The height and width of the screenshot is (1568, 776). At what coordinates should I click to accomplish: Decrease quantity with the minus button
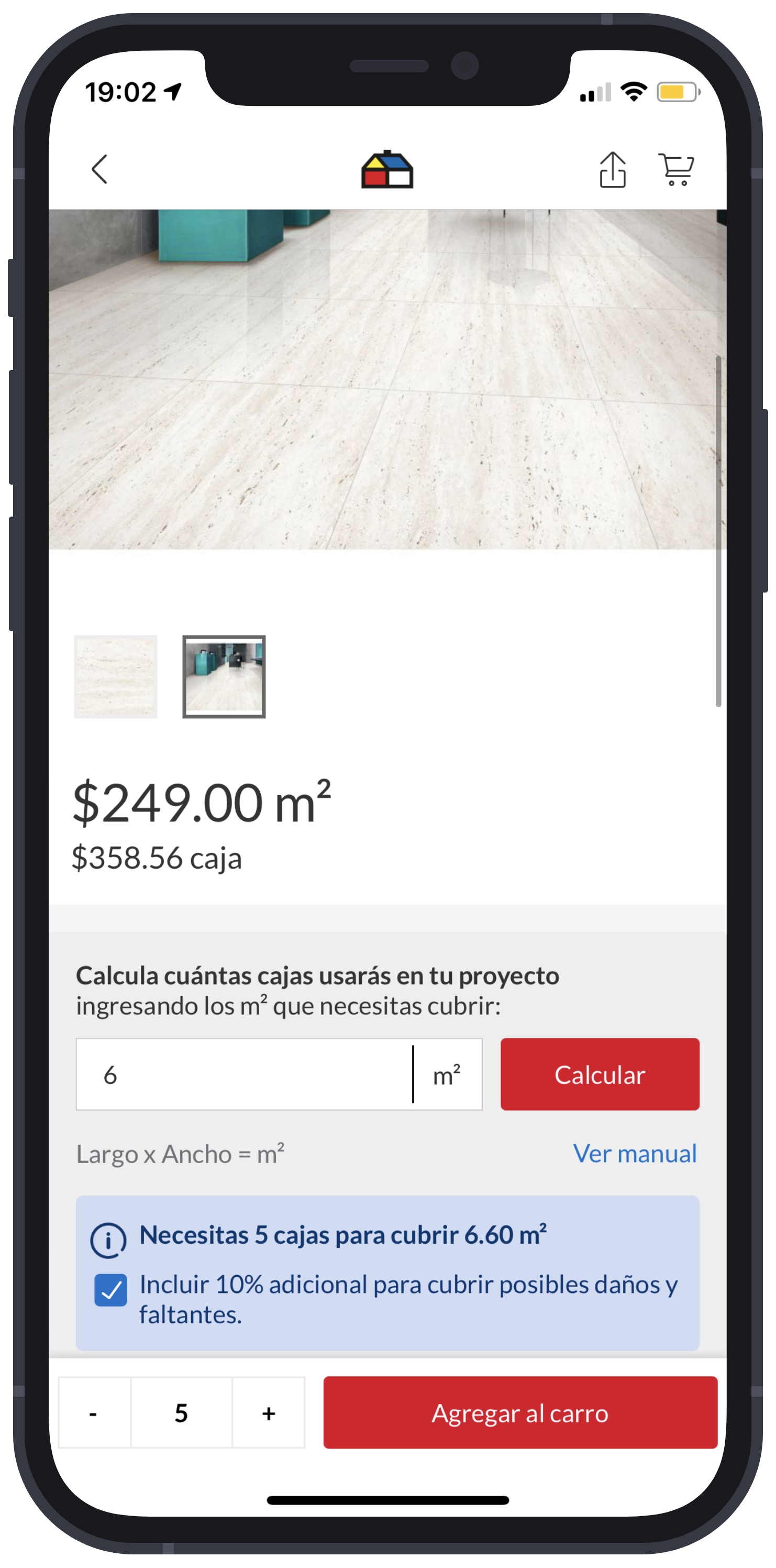pos(94,1412)
